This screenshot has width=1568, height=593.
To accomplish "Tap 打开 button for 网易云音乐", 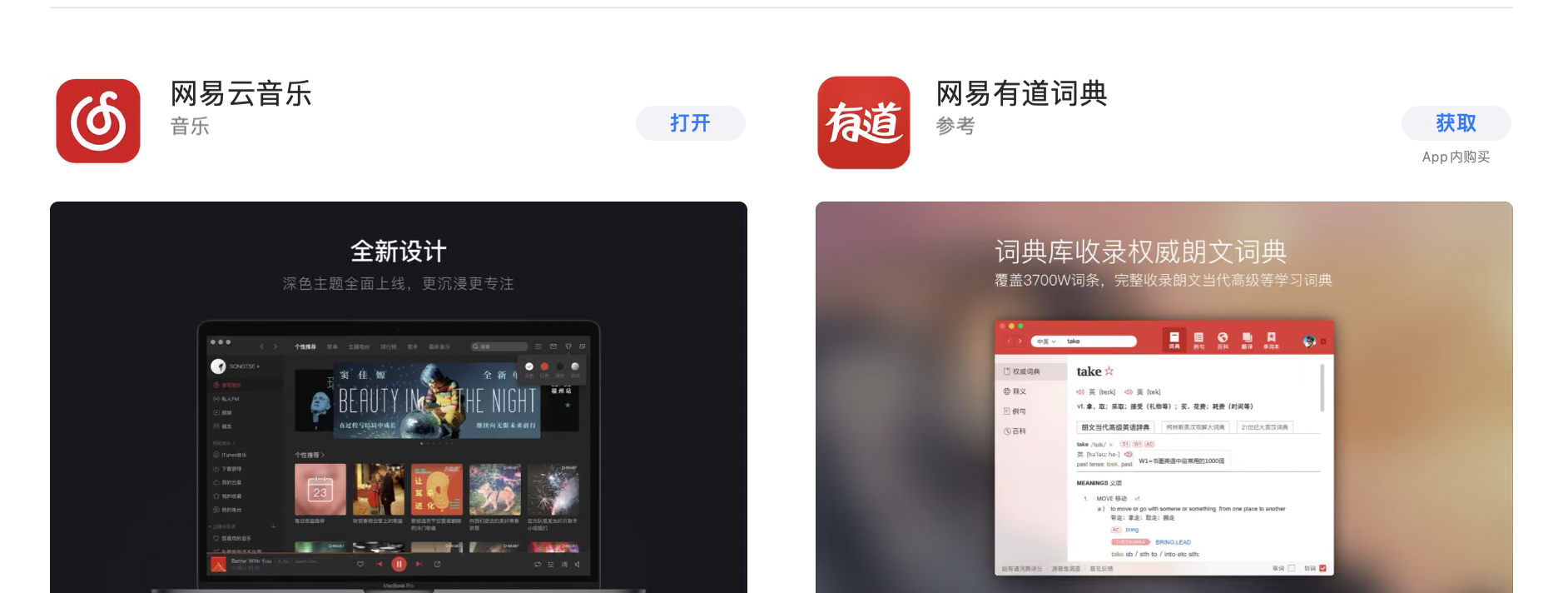I will [690, 123].
